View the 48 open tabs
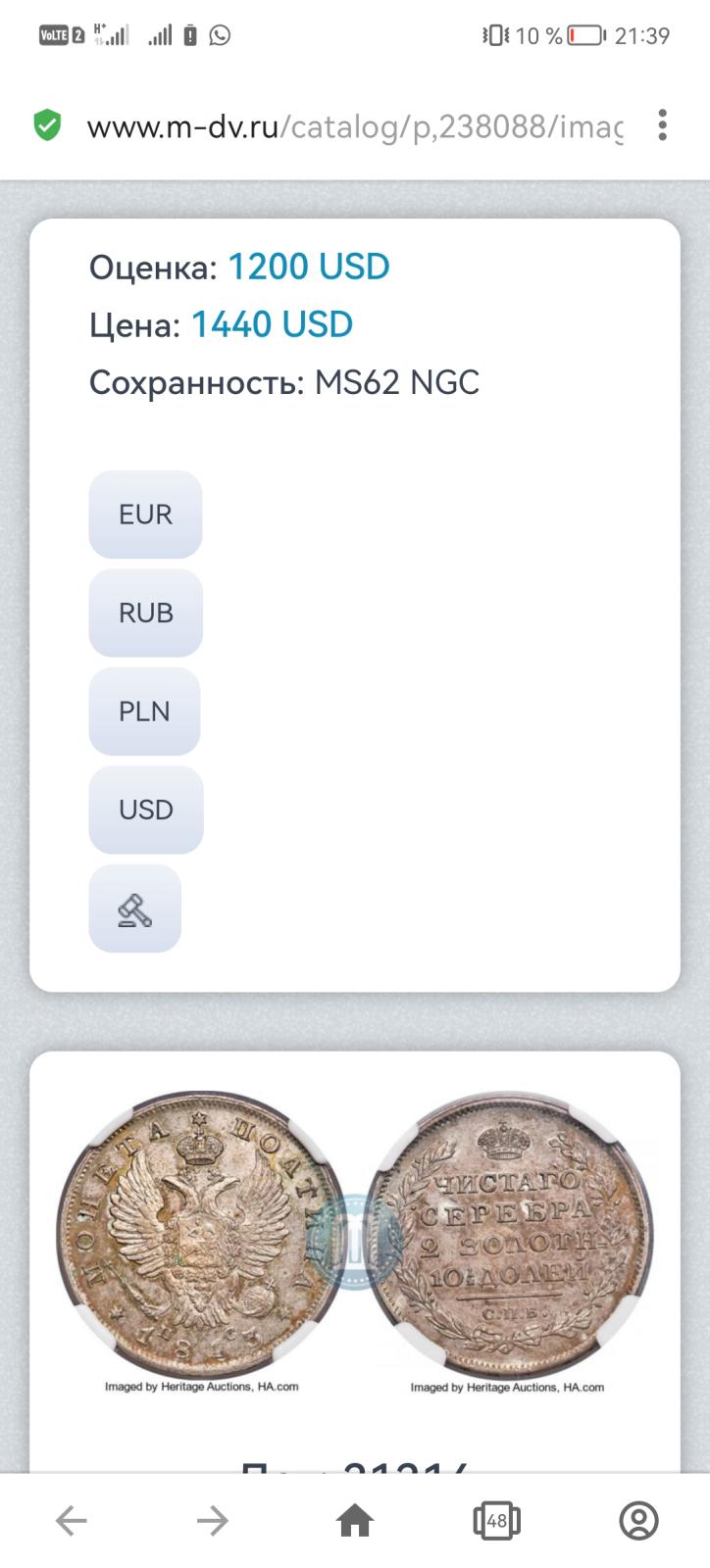 497,1521
